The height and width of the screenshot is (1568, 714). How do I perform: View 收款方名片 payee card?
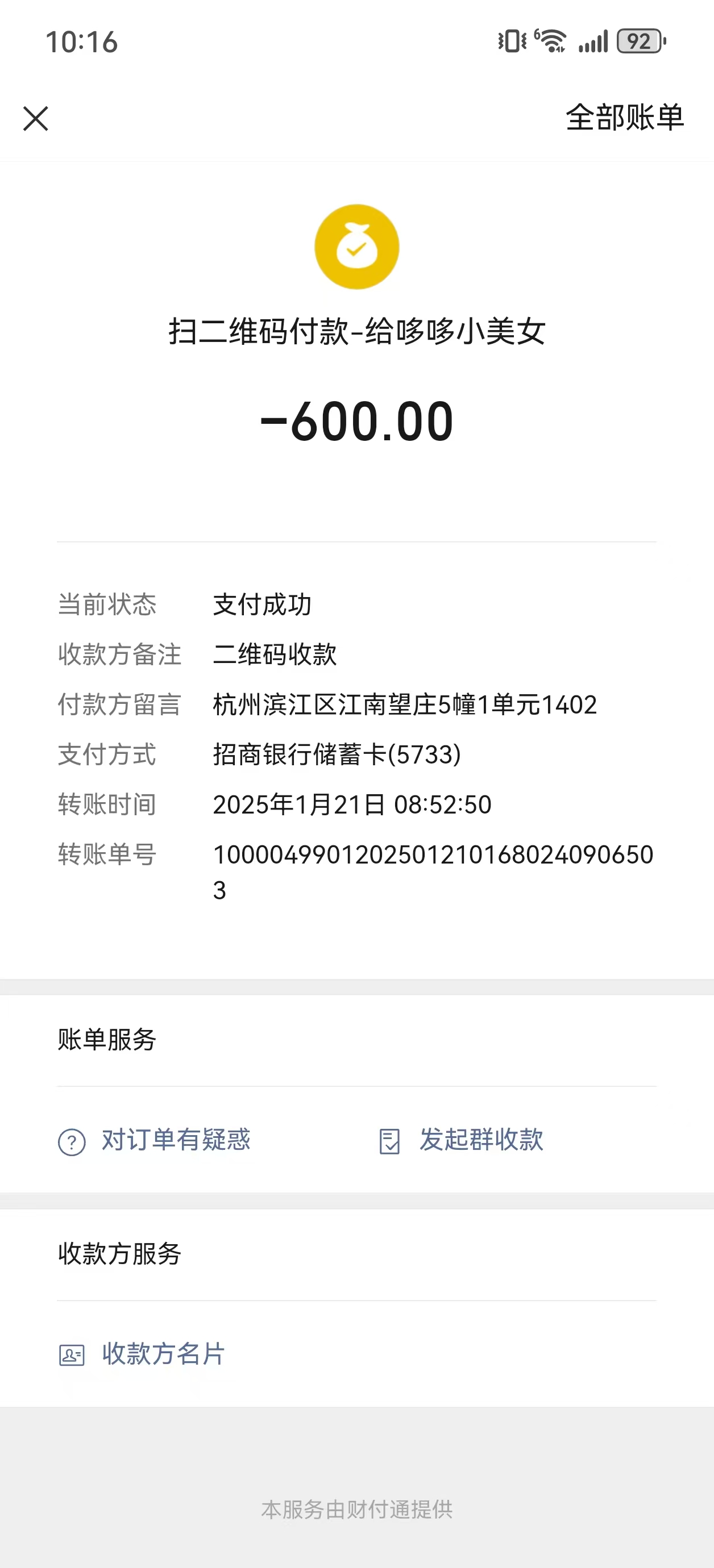[x=143, y=1354]
